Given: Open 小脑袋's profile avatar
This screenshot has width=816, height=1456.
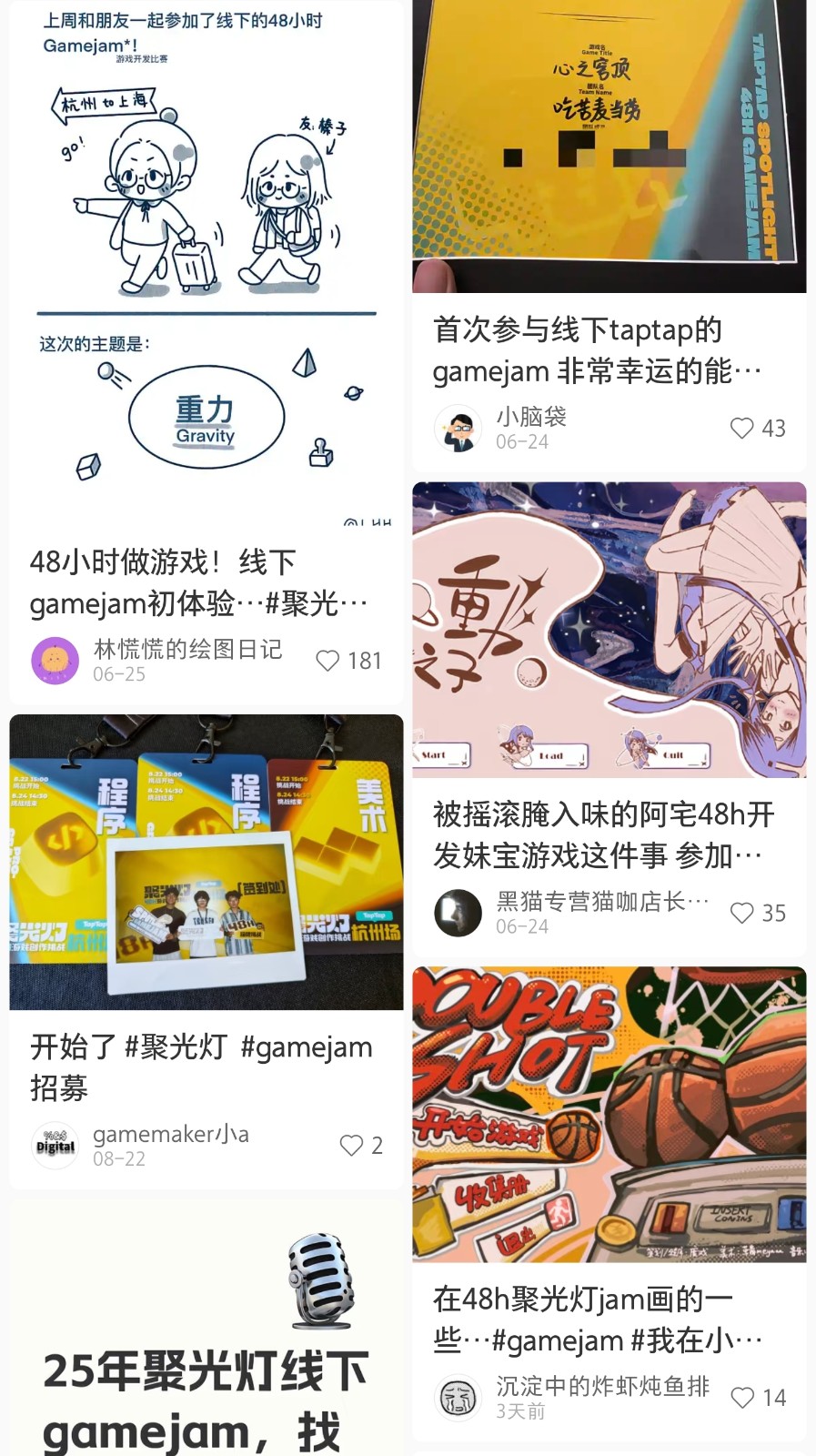Looking at the screenshot, I should 458,428.
